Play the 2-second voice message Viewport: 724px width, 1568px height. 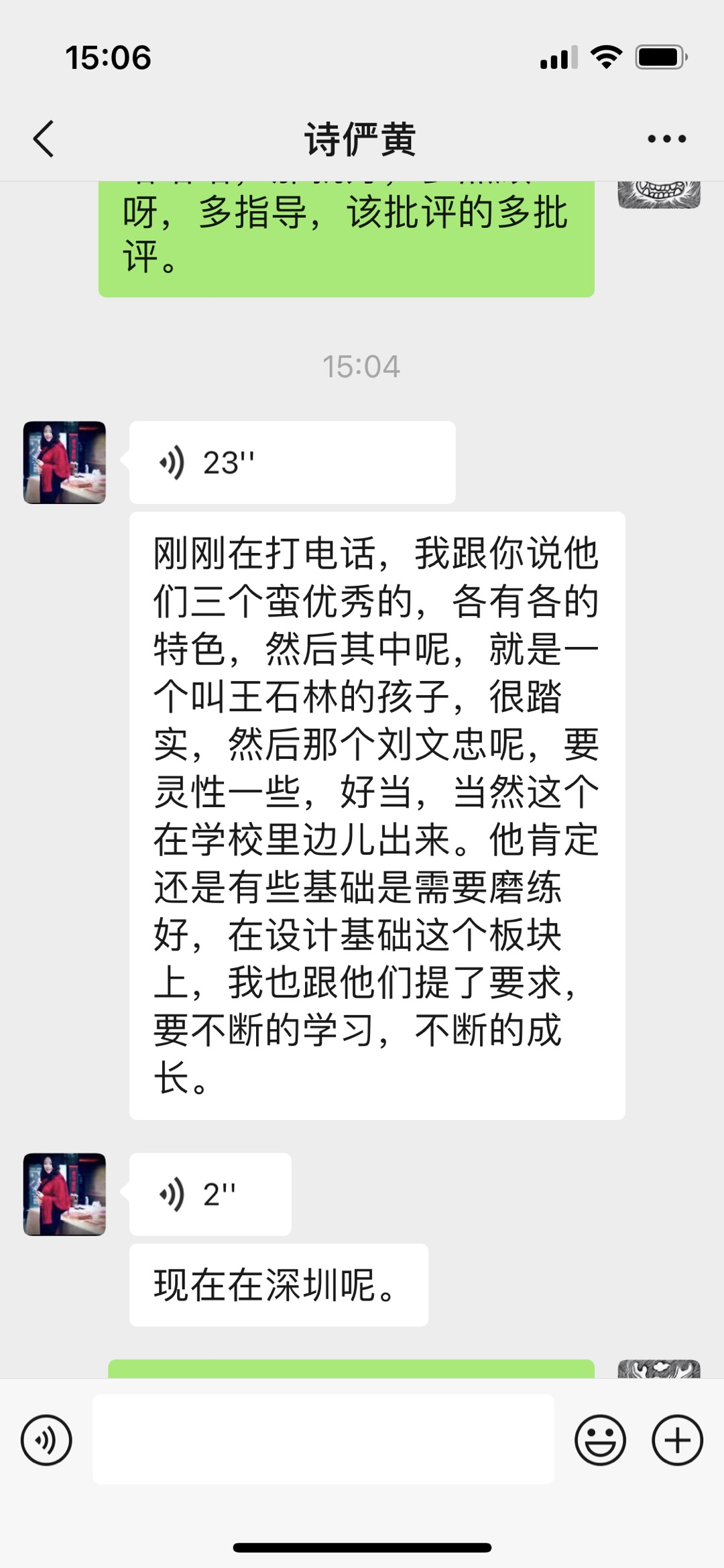click(x=210, y=1194)
